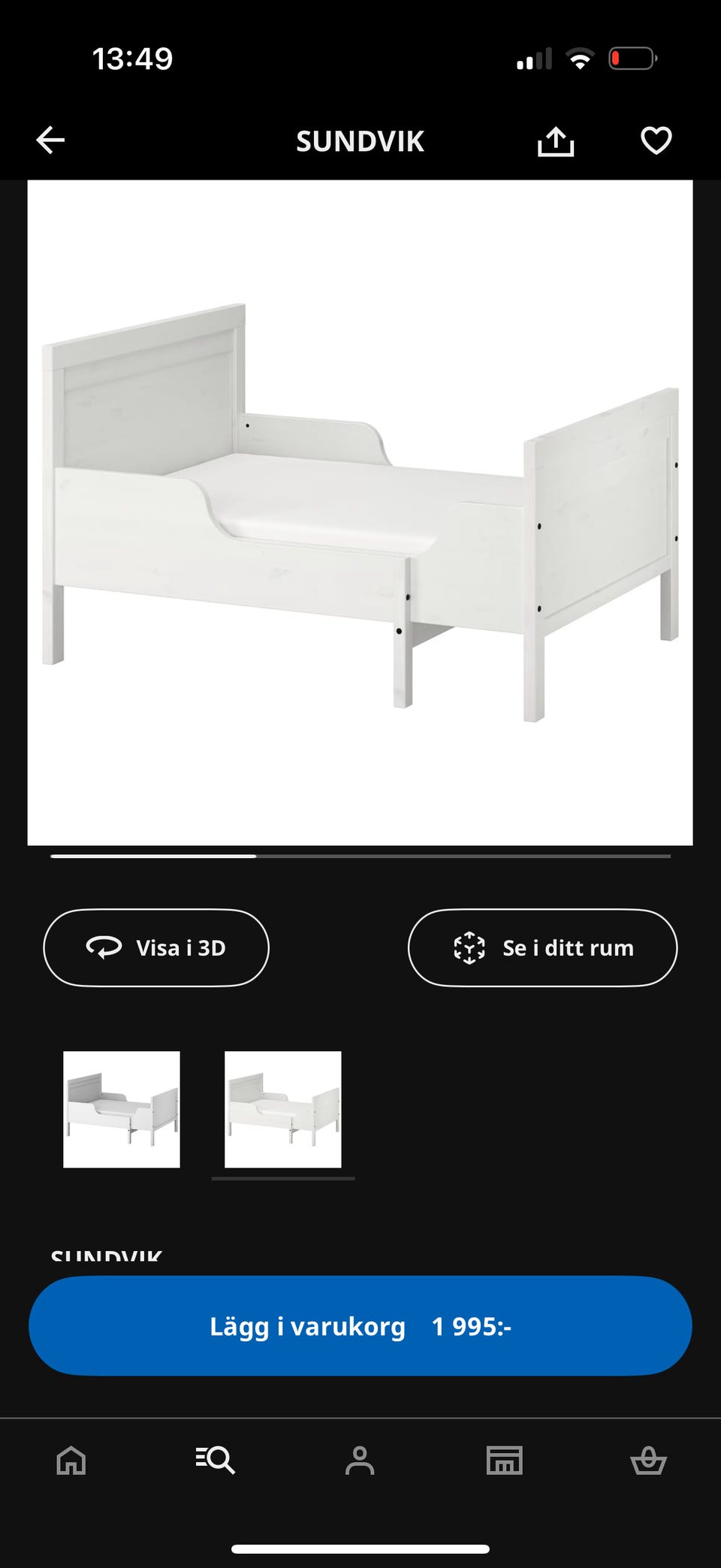The height and width of the screenshot is (1568, 721).
Task: Tap the AR cube icon in Se i ditt rum
Action: click(x=467, y=947)
